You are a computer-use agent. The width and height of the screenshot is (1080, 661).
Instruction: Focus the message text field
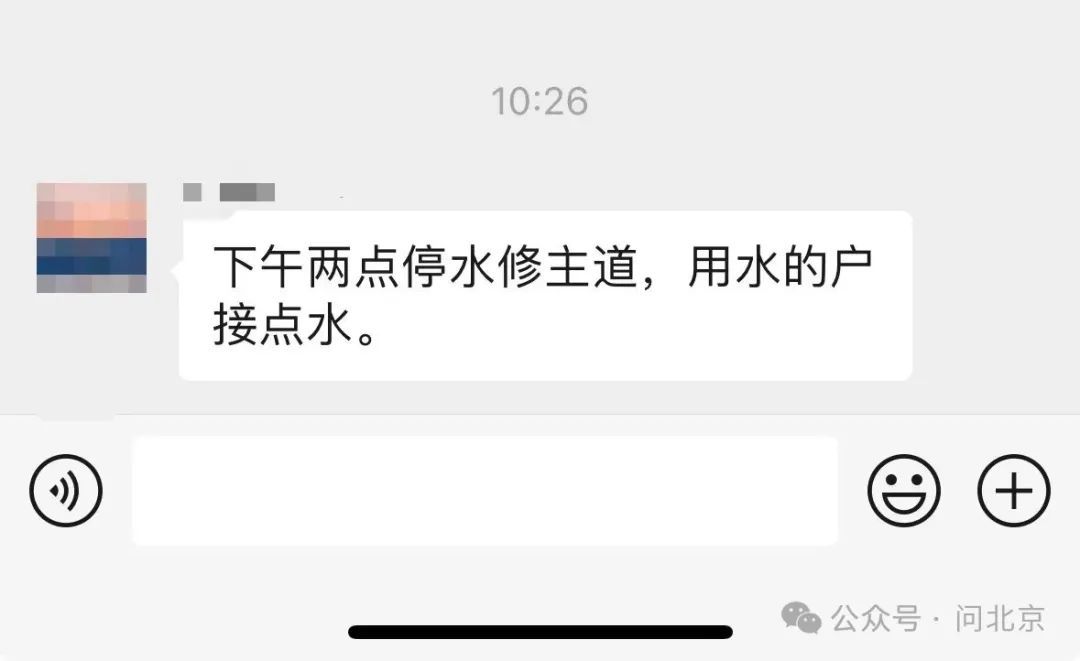click(x=485, y=491)
